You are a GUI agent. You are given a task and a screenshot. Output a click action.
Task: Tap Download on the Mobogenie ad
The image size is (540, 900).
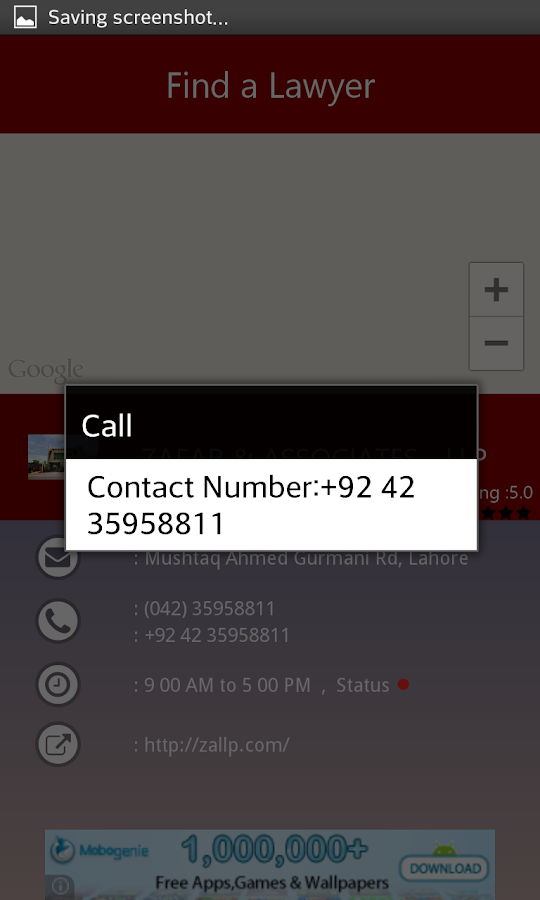[445, 868]
